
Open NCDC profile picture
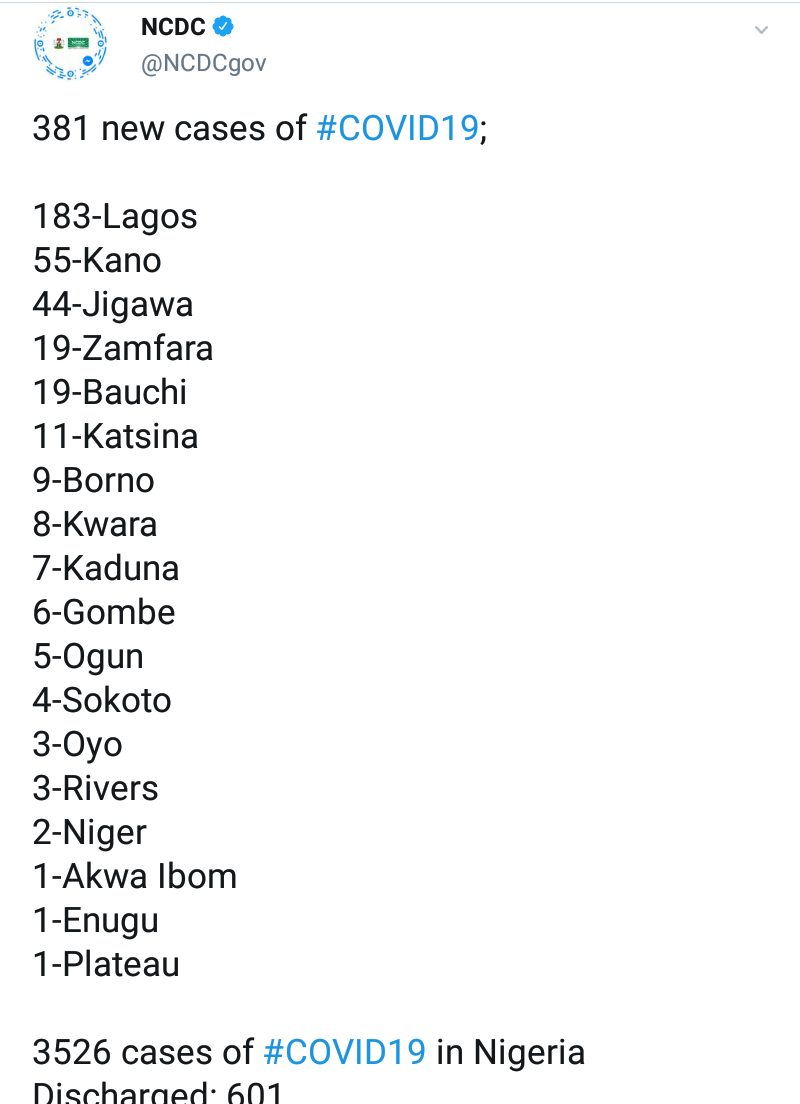[x=71, y=45]
